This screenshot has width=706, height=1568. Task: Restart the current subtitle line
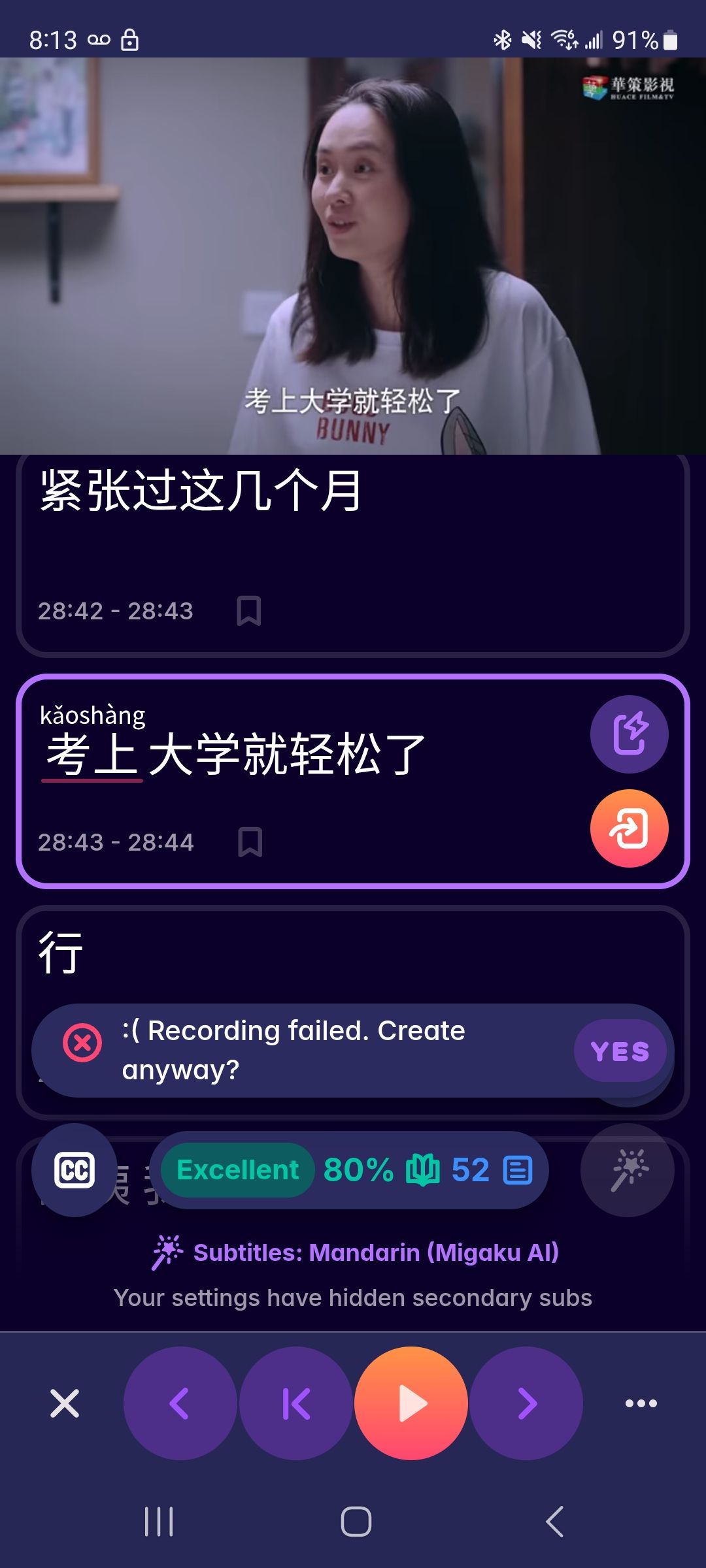(x=296, y=1403)
